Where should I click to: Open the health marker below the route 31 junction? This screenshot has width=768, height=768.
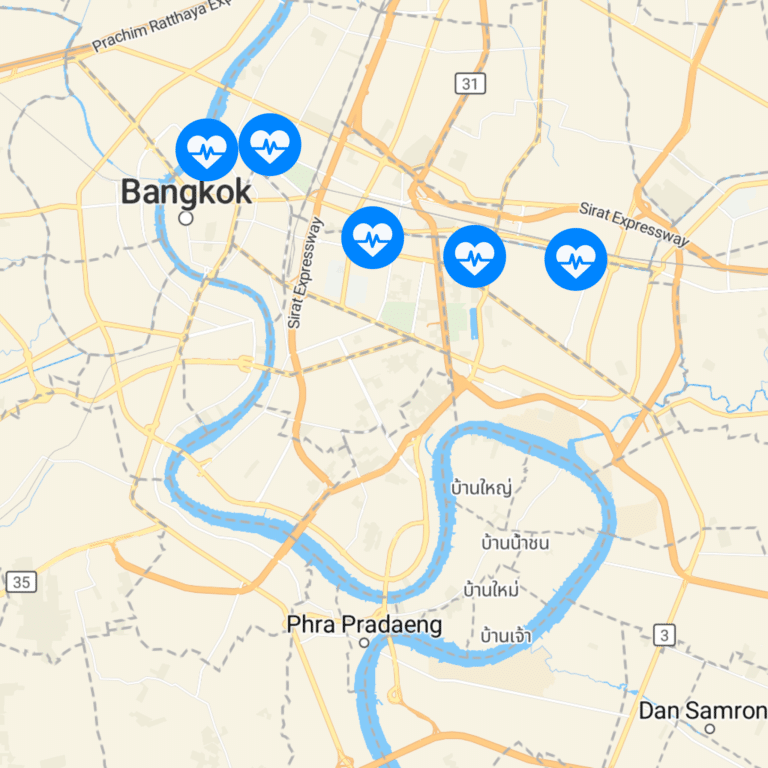(x=474, y=256)
